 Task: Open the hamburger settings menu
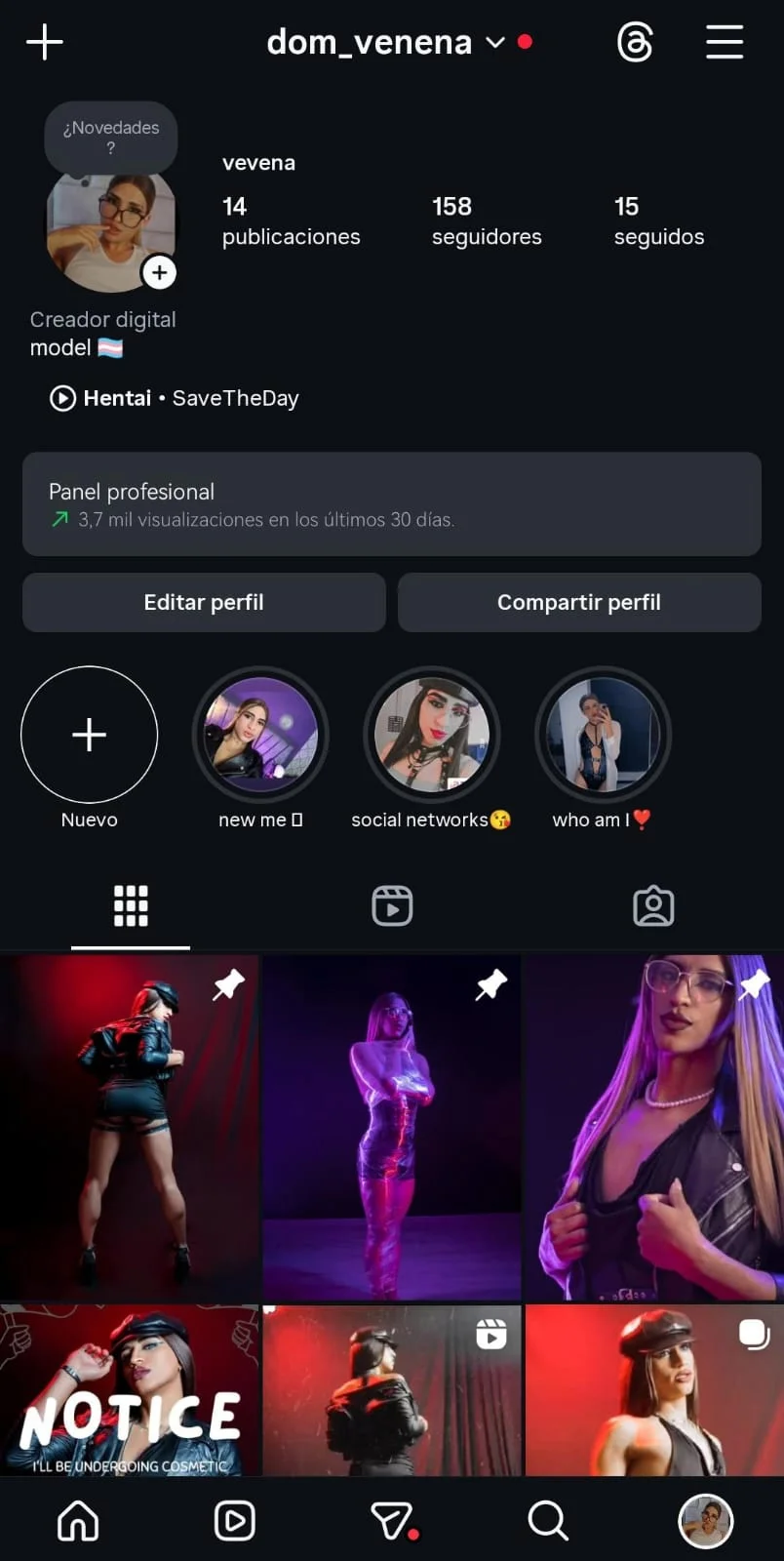click(725, 42)
